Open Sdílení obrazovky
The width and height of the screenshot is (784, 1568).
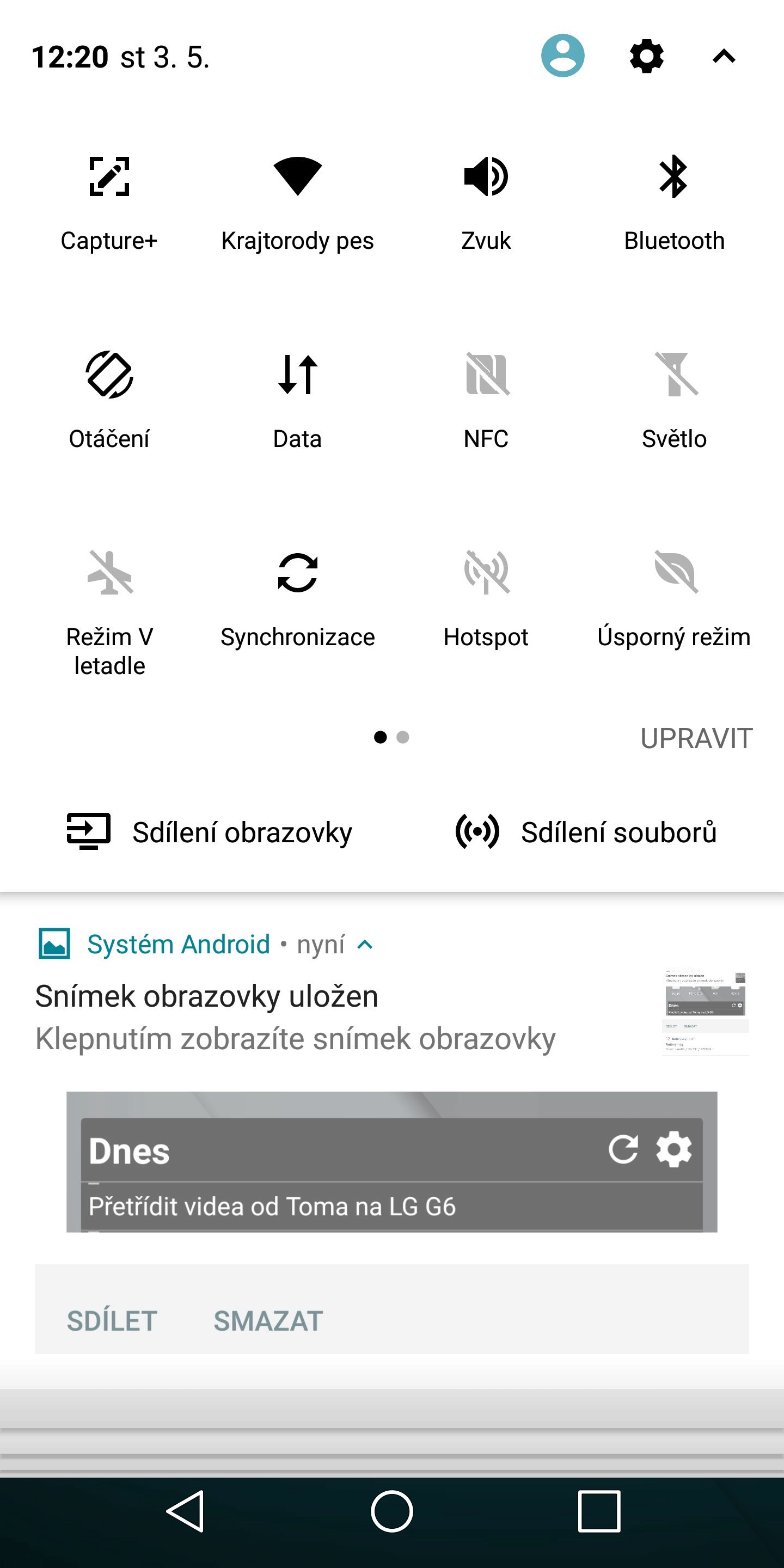[x=210, y=832]
